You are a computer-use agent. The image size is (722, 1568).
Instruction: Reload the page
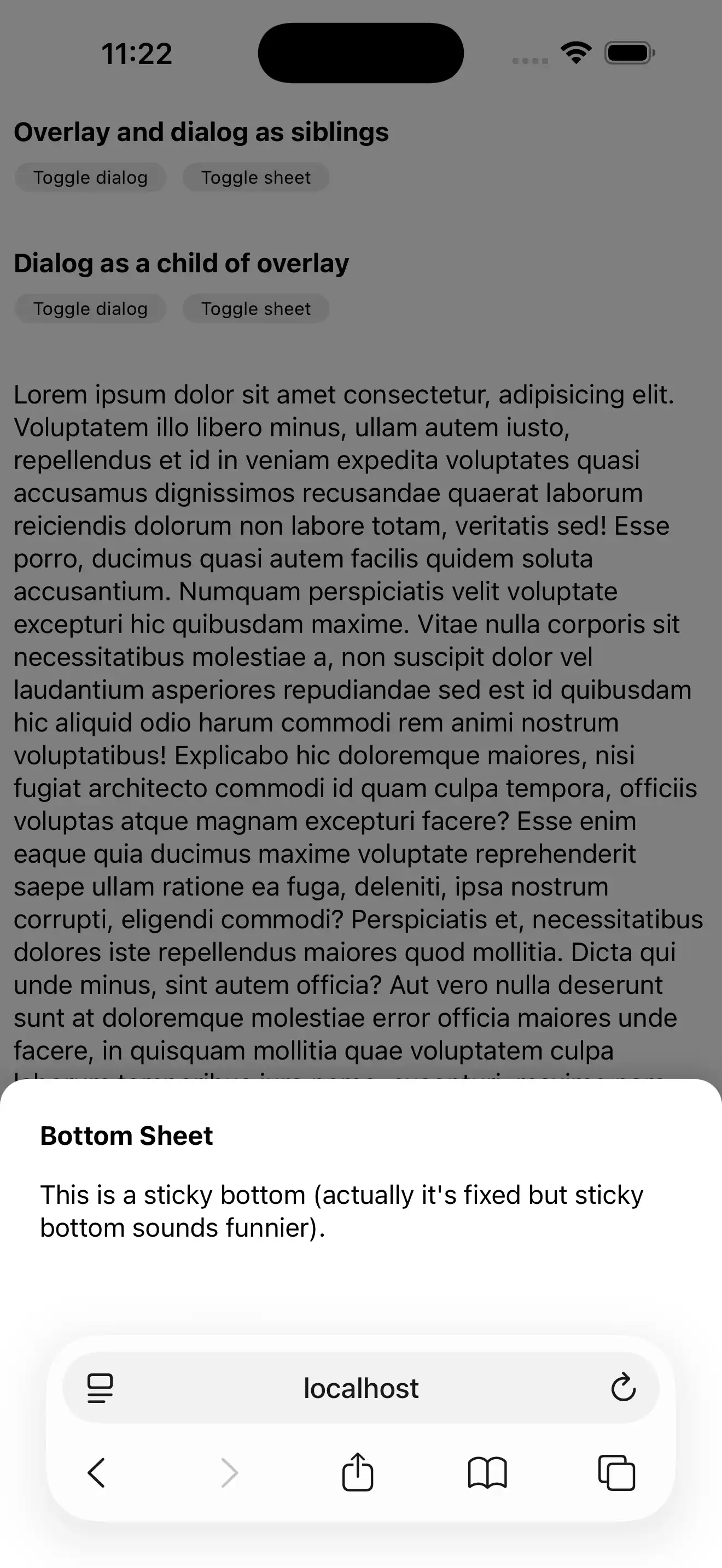click(623, 1389)
